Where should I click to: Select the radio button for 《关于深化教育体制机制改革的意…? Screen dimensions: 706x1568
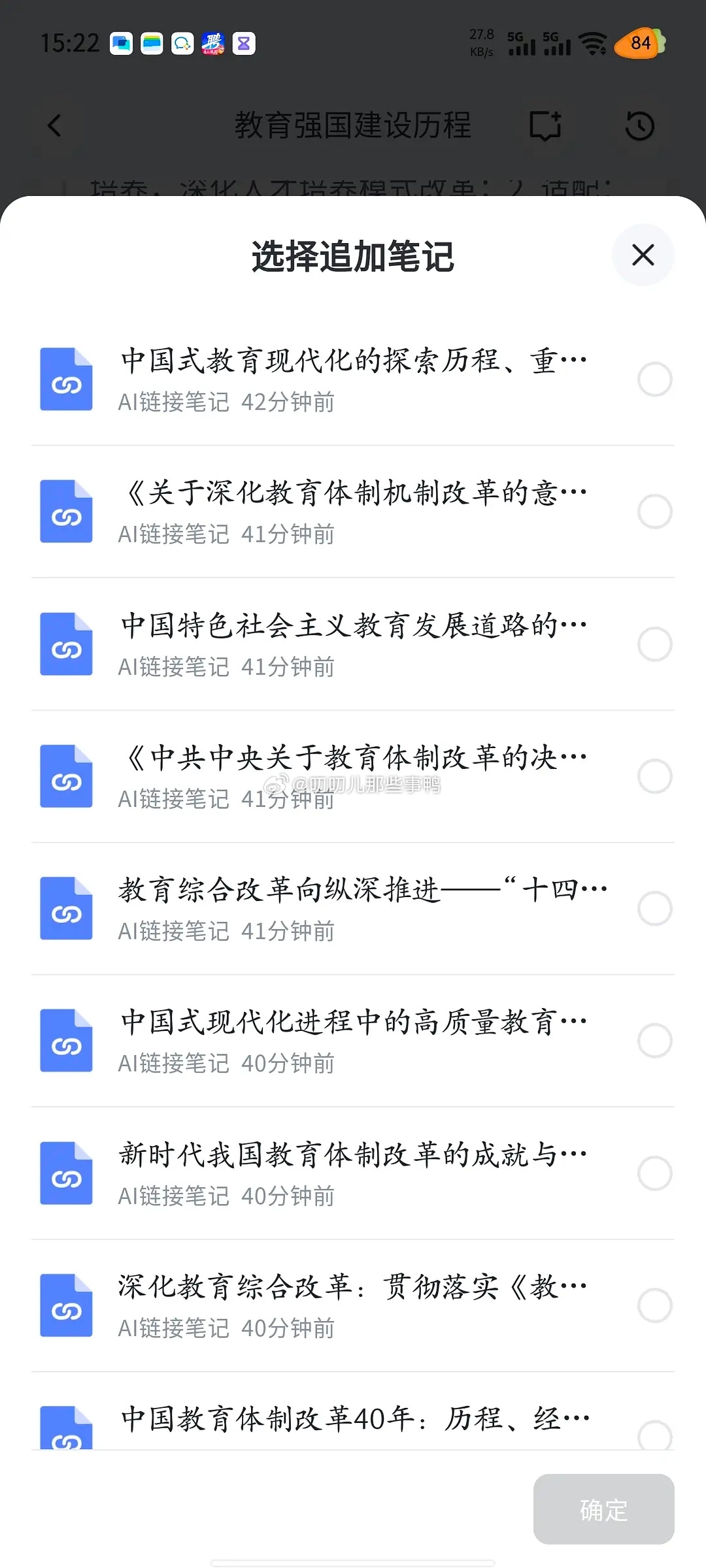655,512
